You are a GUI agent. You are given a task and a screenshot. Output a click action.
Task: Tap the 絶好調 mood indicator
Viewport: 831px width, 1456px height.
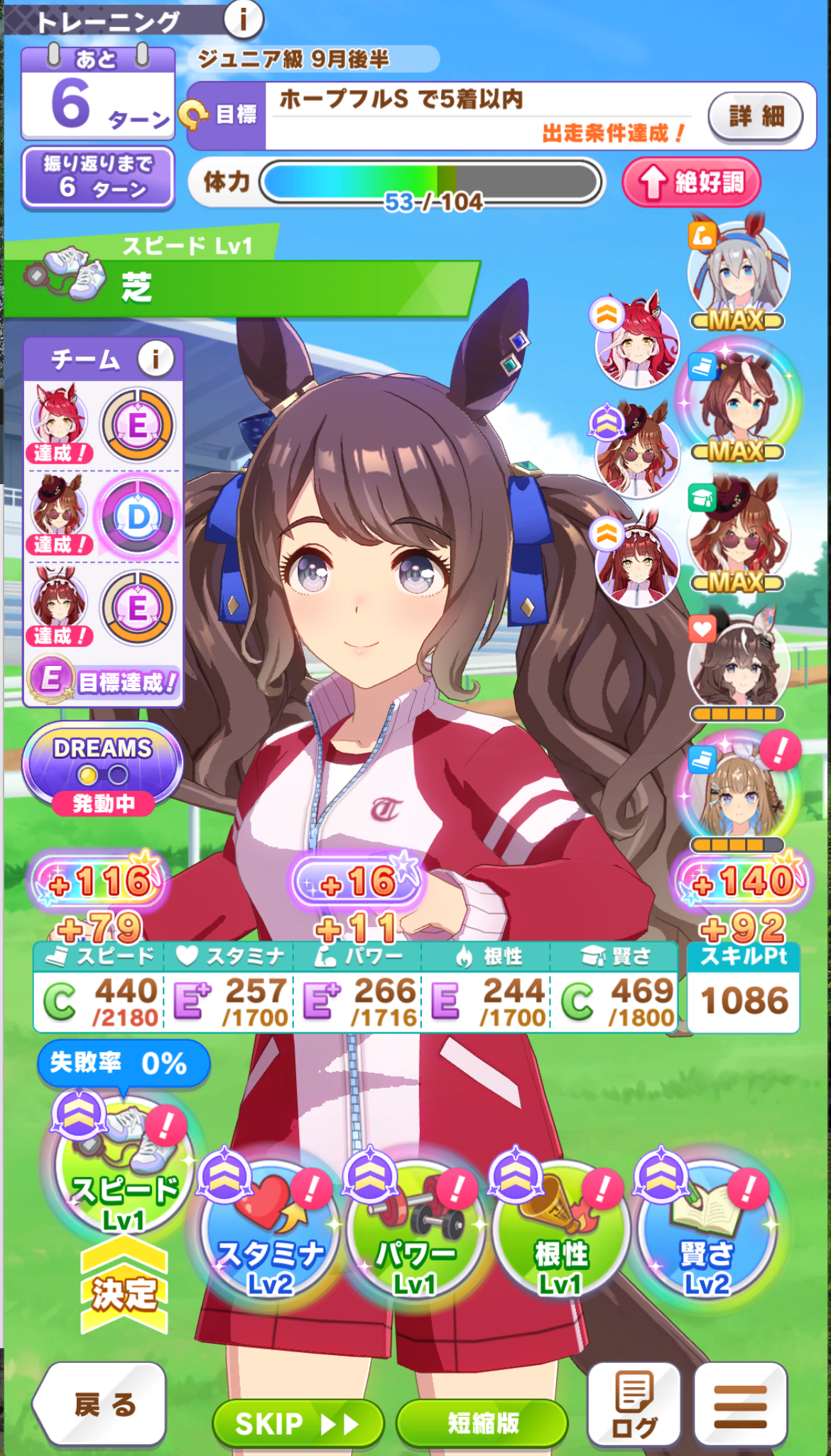[x=691, y=182]
